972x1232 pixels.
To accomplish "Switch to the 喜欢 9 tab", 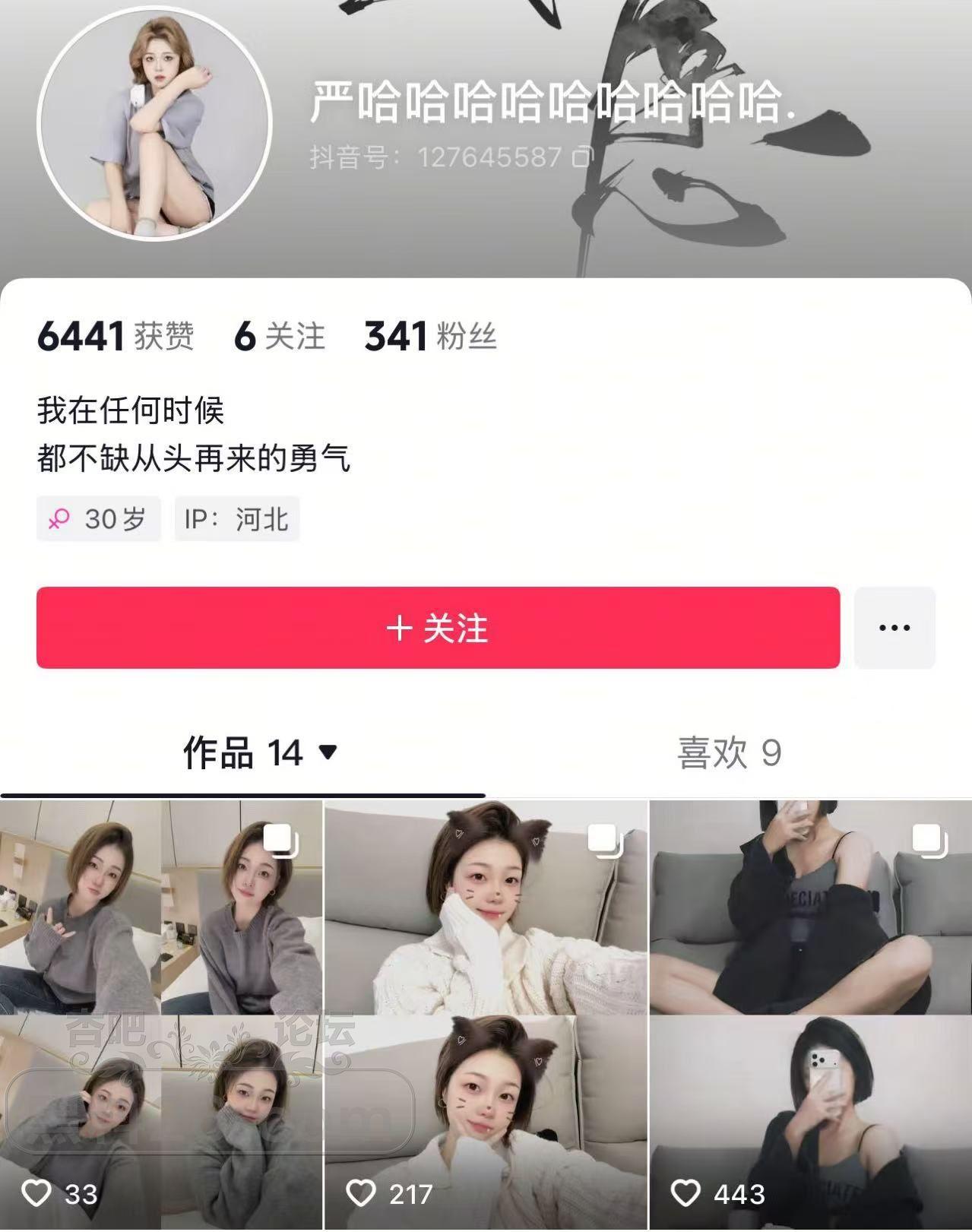I will coord(729,753).
